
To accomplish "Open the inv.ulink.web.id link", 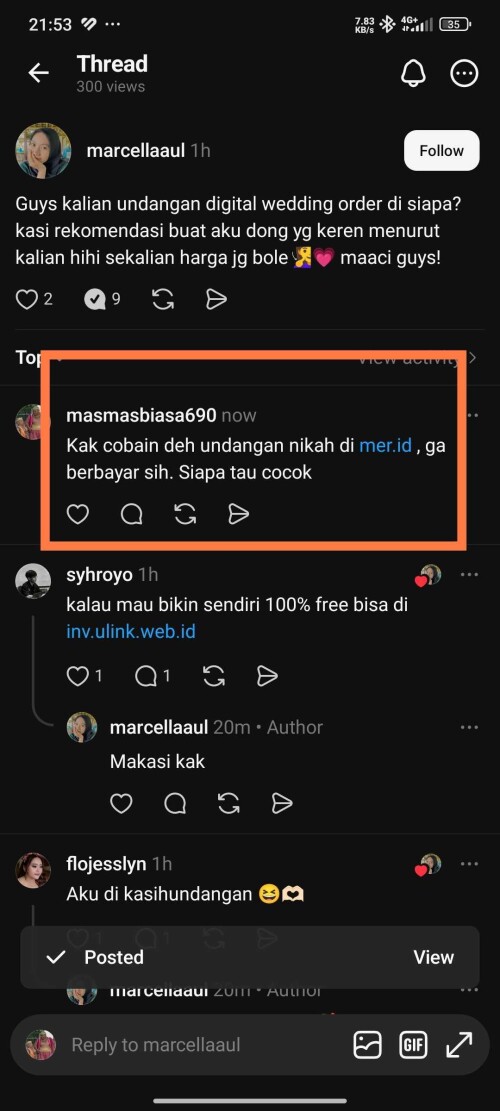I will point(131,631).
